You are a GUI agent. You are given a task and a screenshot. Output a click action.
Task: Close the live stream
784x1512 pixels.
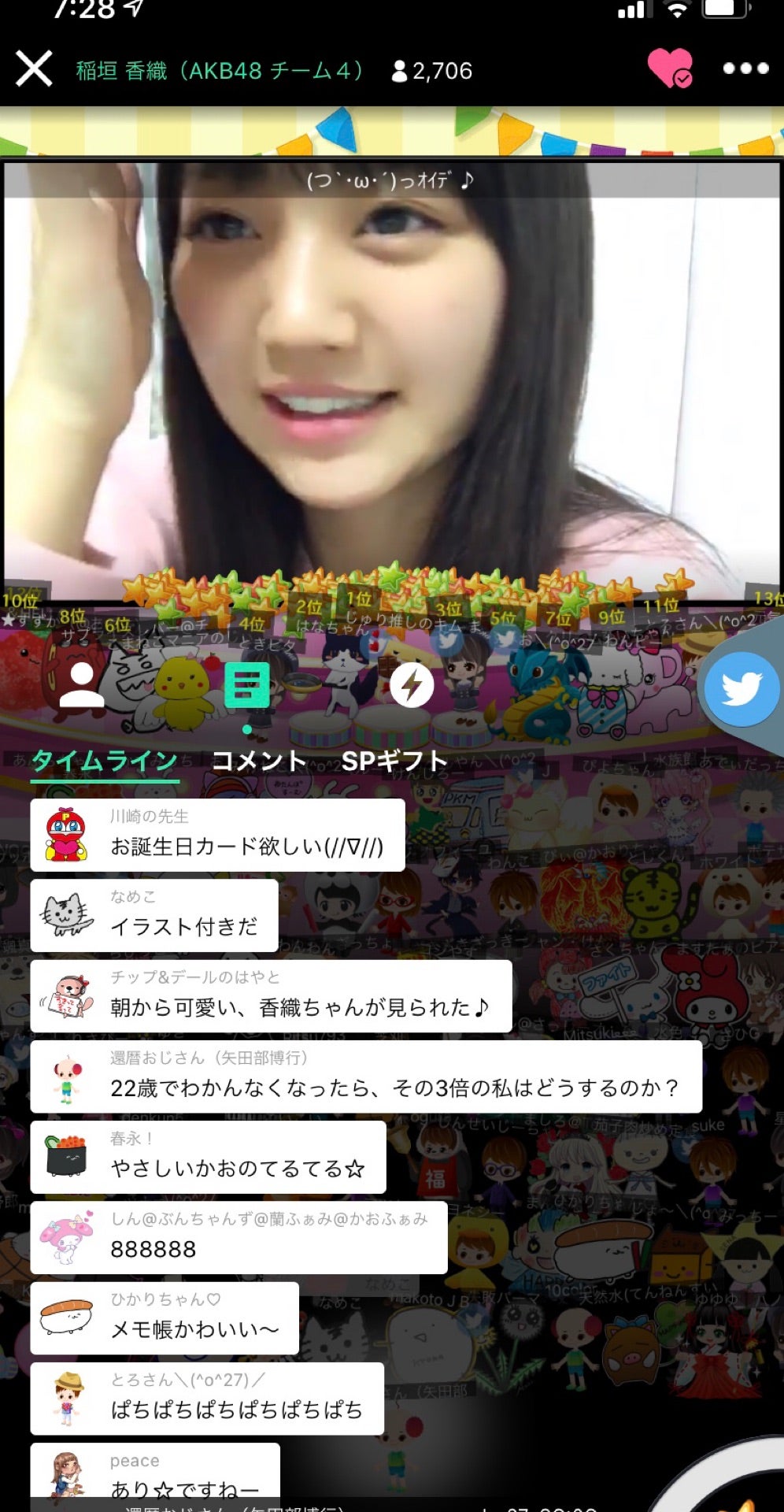coord(34,69)
